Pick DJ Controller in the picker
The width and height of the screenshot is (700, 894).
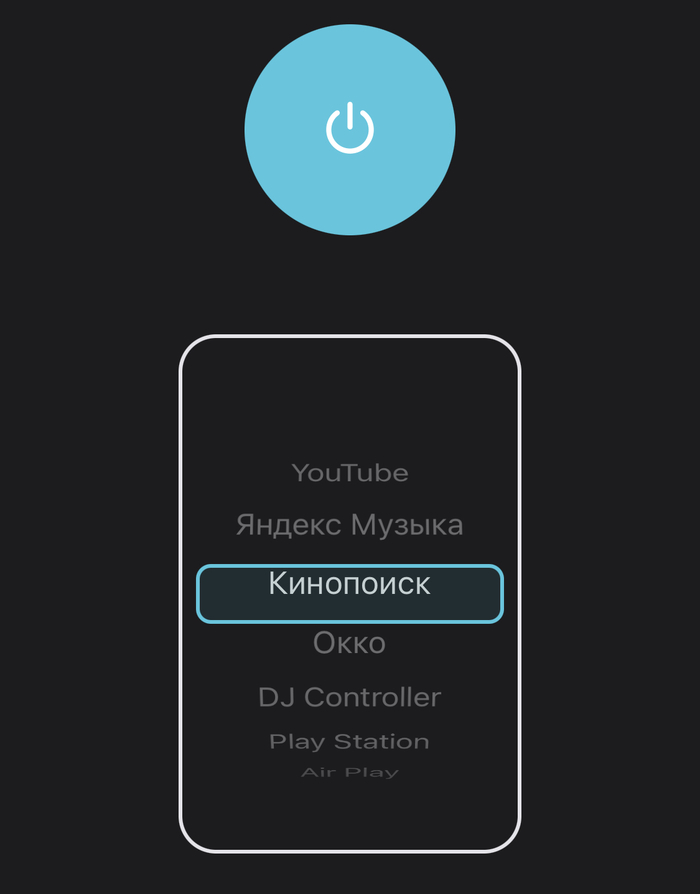[350, 697]
